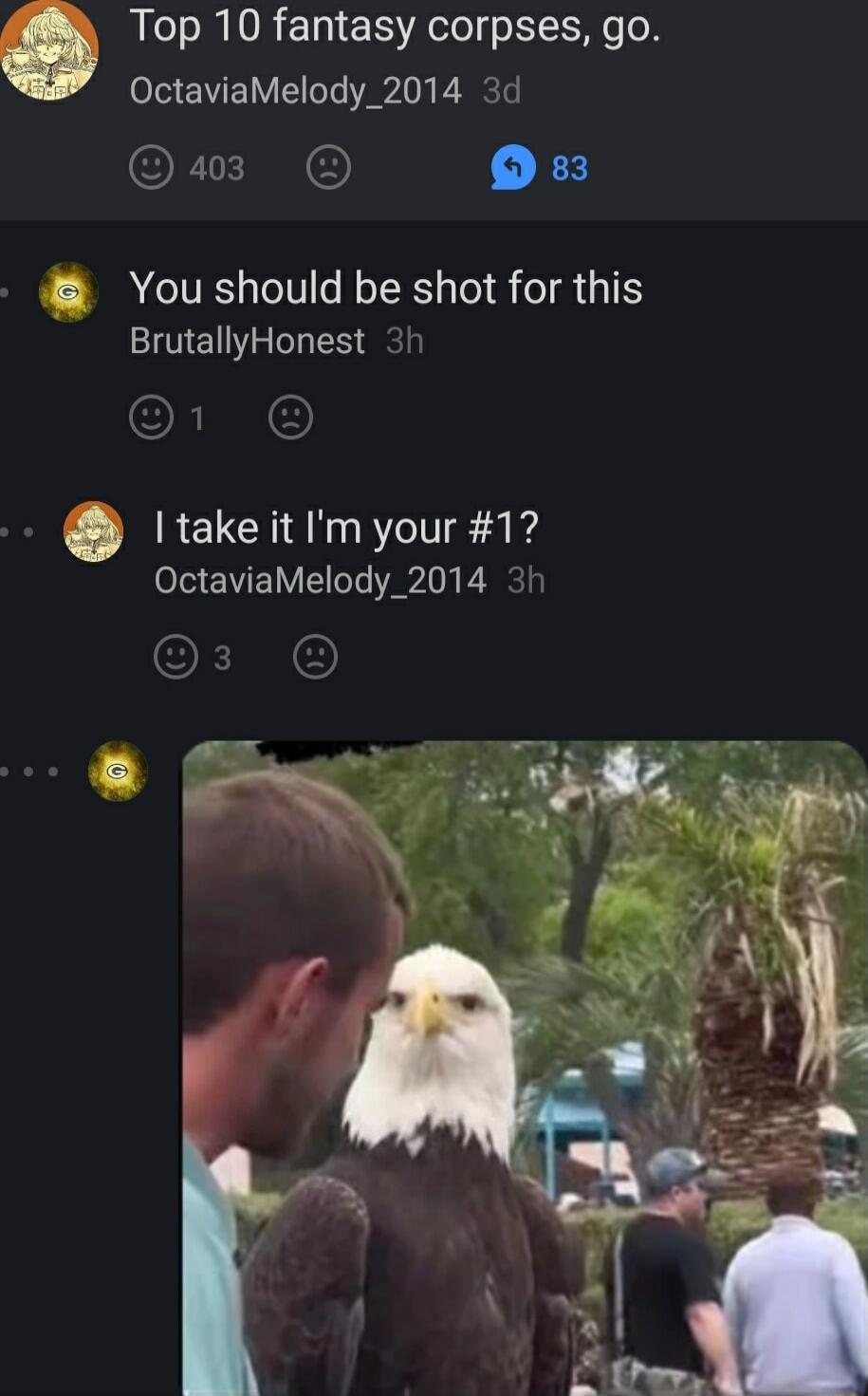Open the bald eagle image reply

(x=524, y=1068)
